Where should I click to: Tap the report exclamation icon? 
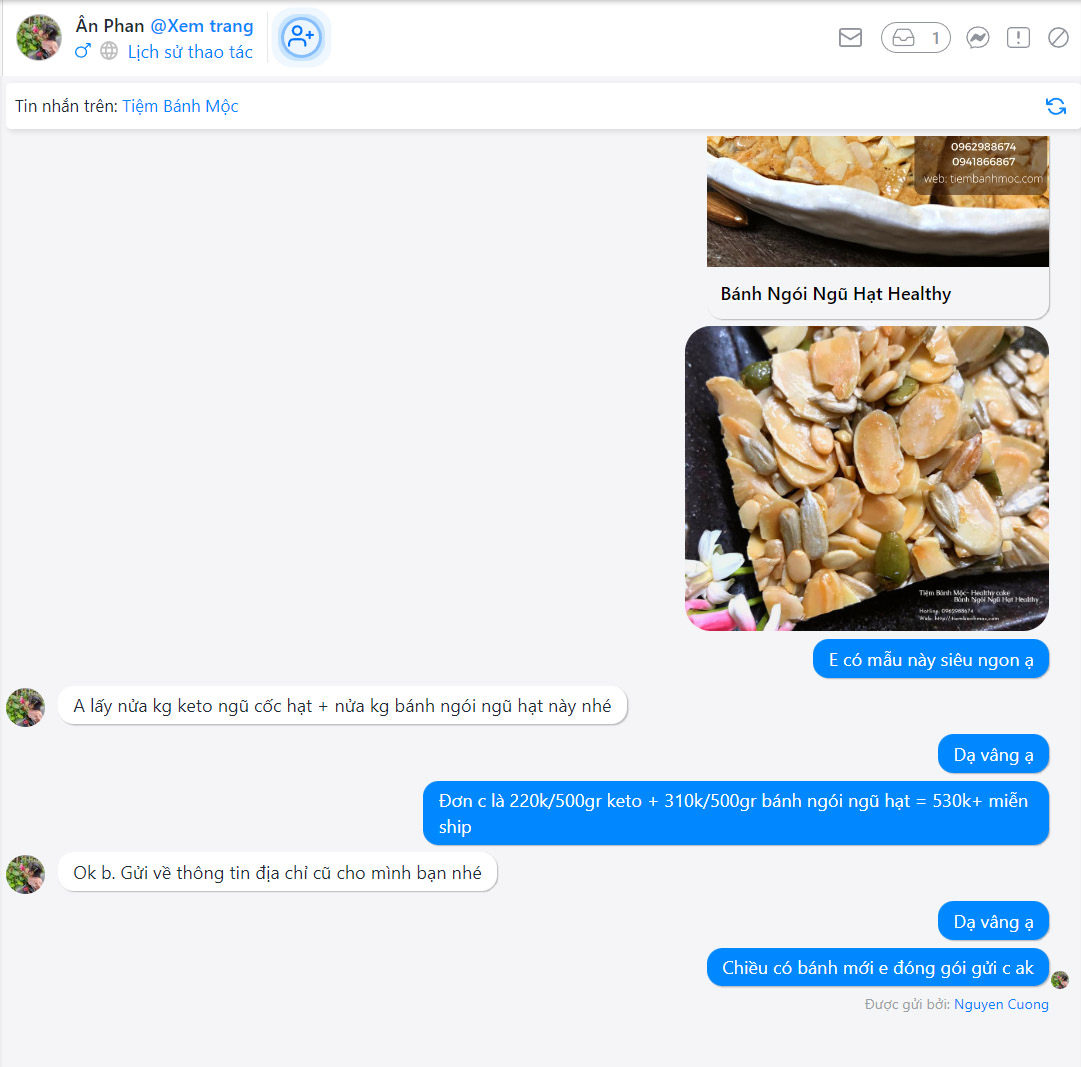pos(1018,38)
